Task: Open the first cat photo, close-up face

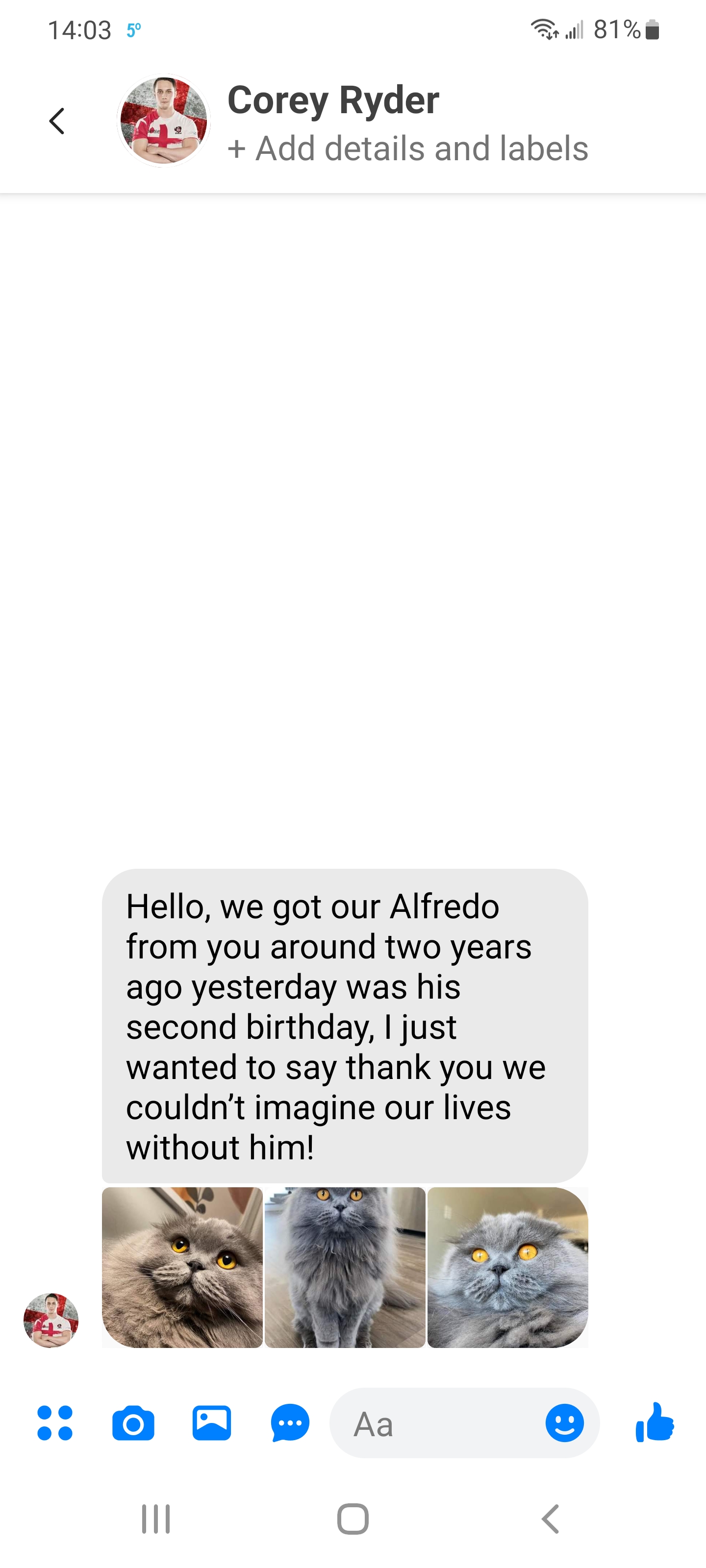Action: 182,1267
